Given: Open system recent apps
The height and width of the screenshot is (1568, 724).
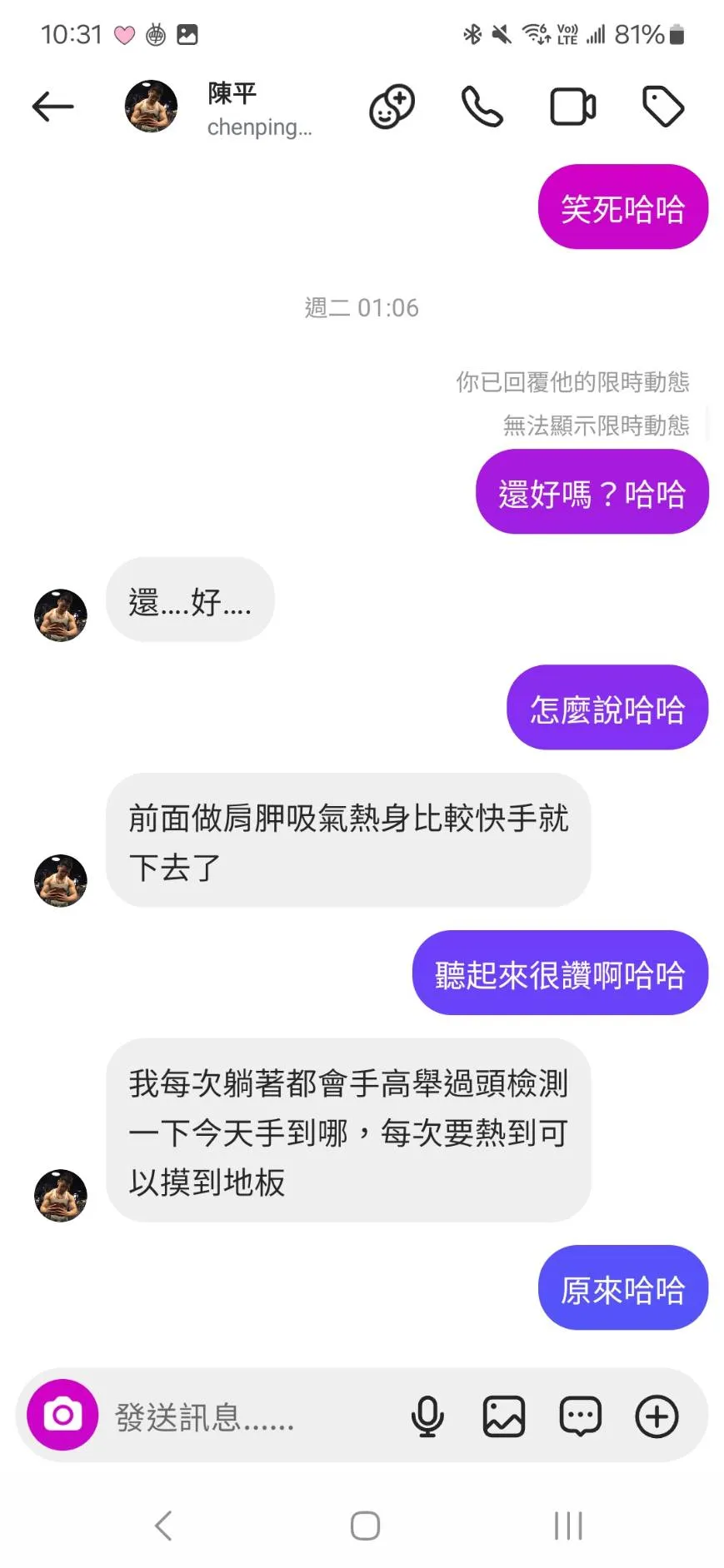Looking at the screenshot, I should 568,1526.
